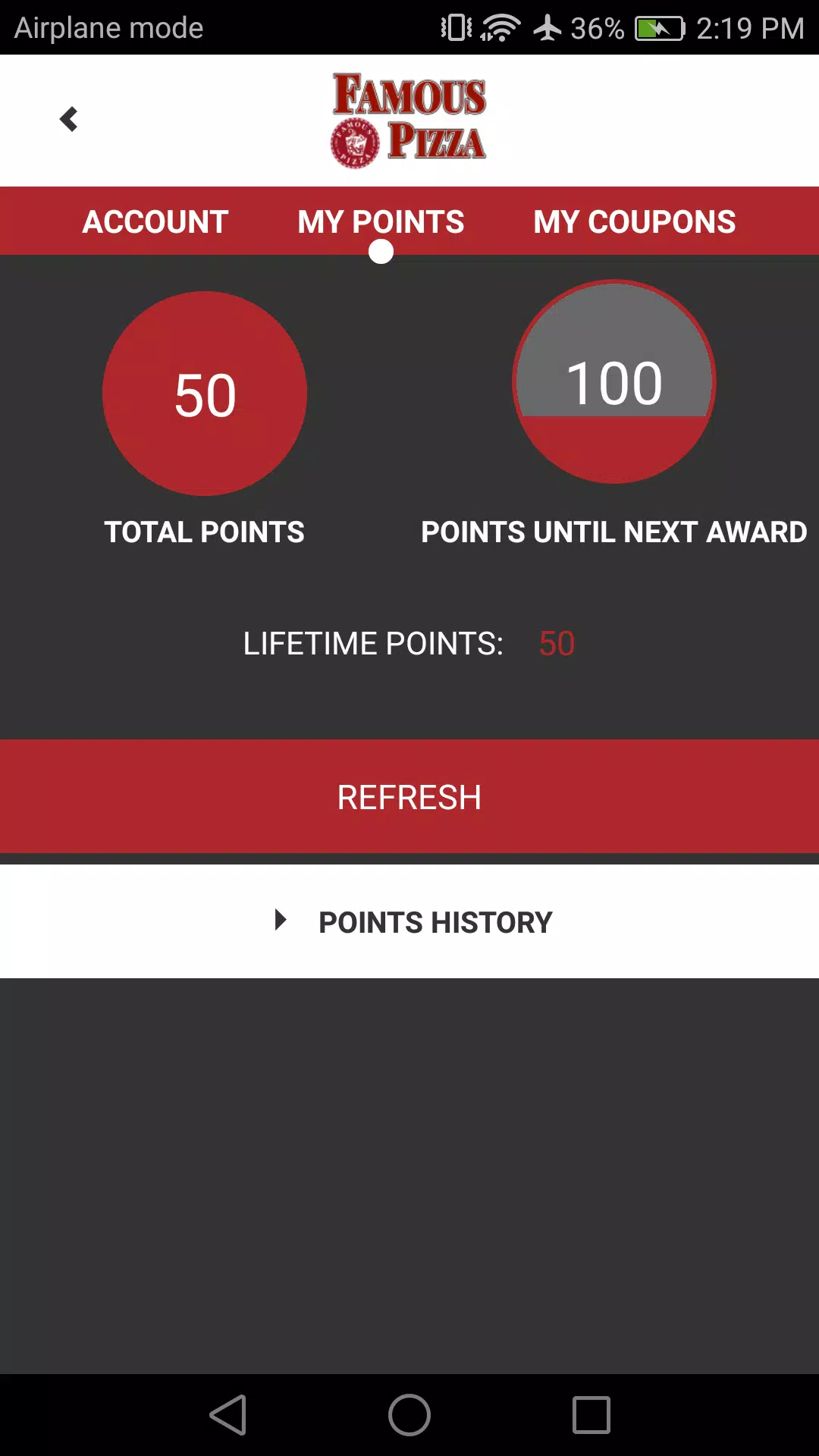Tap the Refresh button
This screenshot has height=1456, width=819.
pyautogui.click(x=409, y=797)
